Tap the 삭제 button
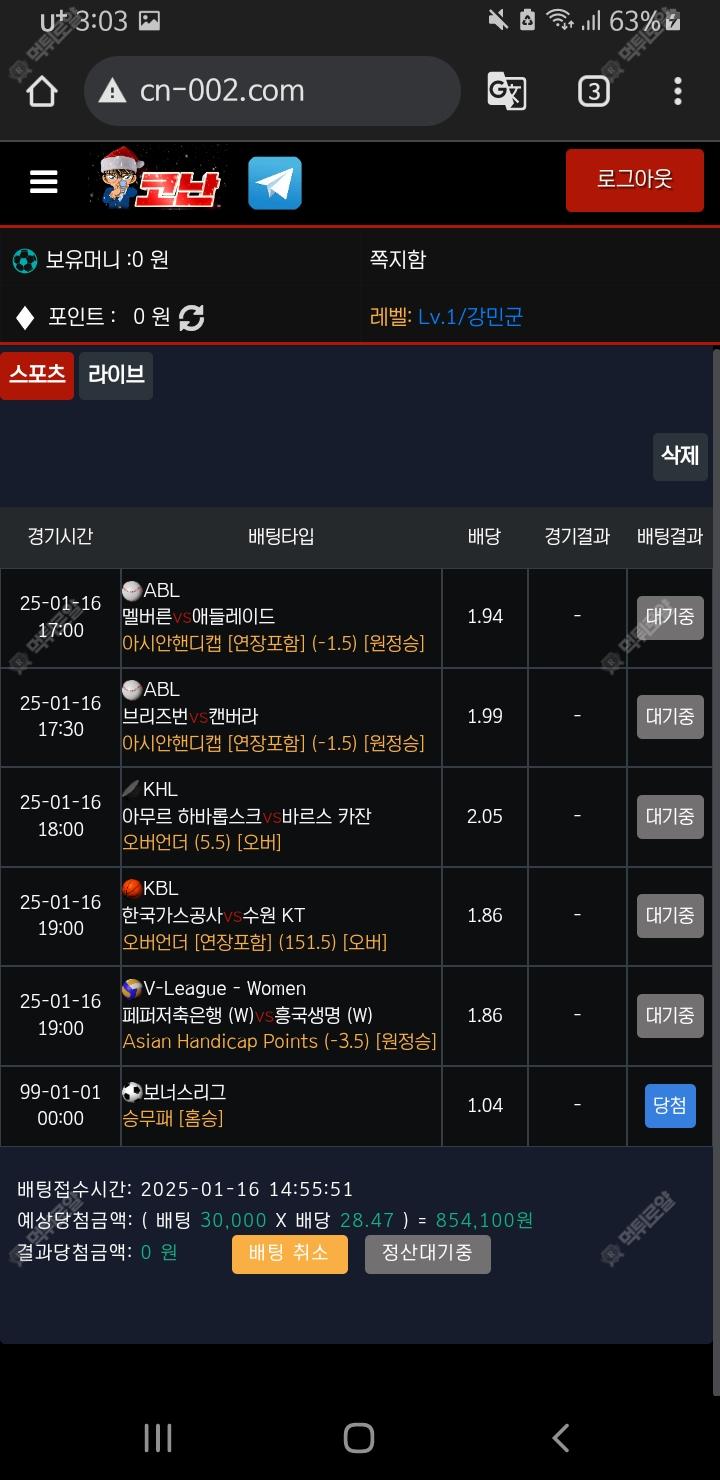 pyautogui.click(x=680, y=456)
